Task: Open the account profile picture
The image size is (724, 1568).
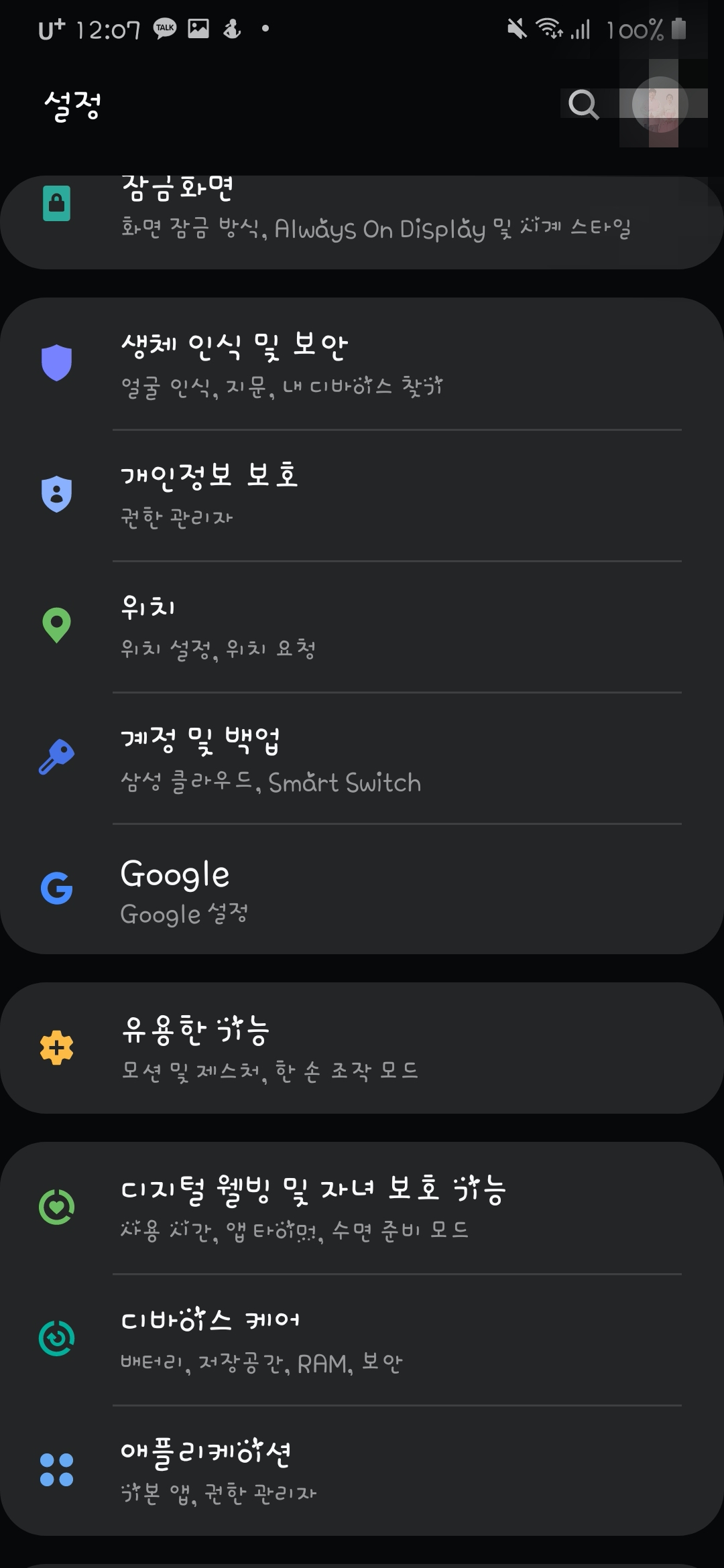Action: click(660, 105)
